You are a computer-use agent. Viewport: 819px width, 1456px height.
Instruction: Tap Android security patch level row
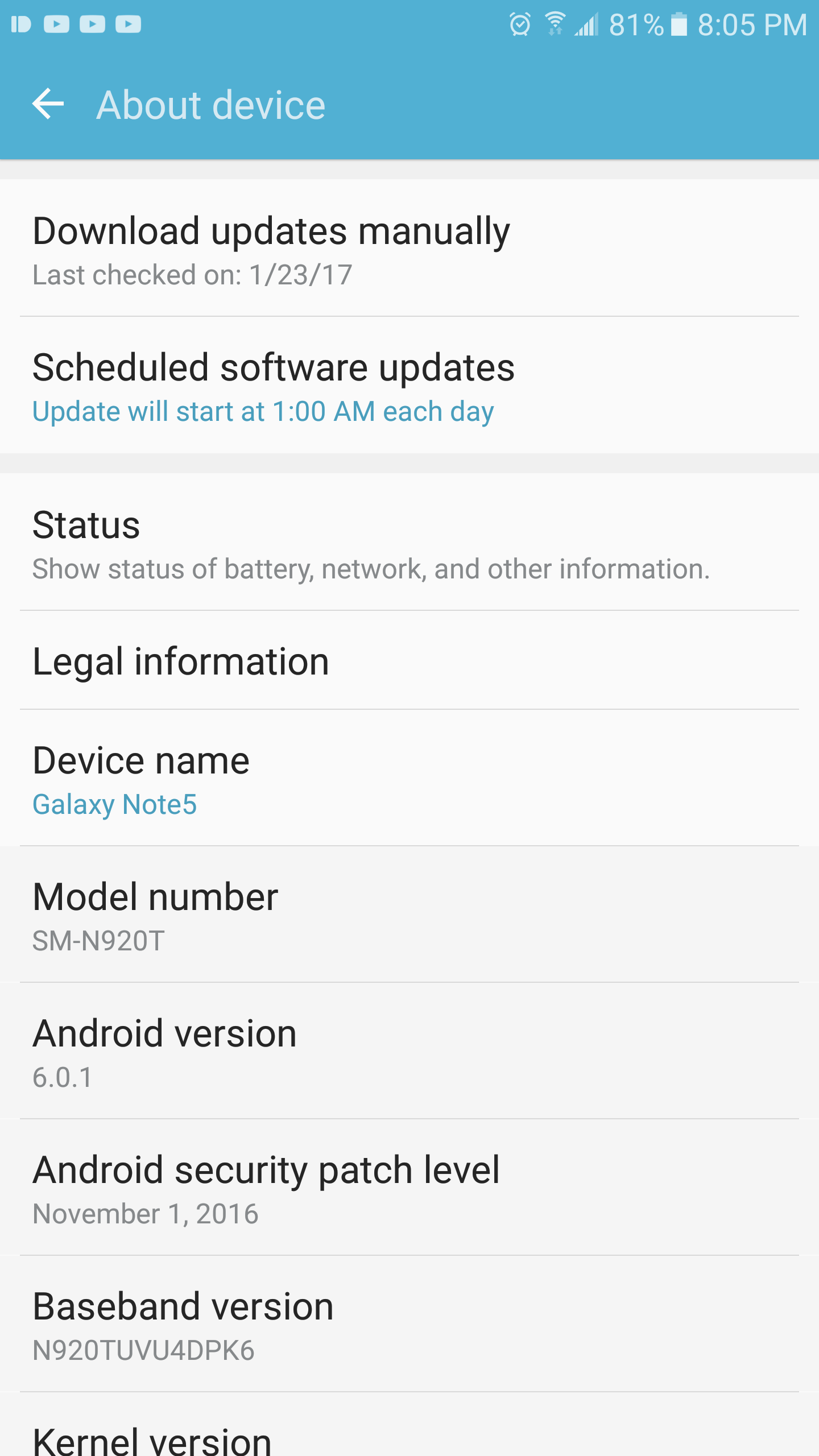pos(409,1189)
